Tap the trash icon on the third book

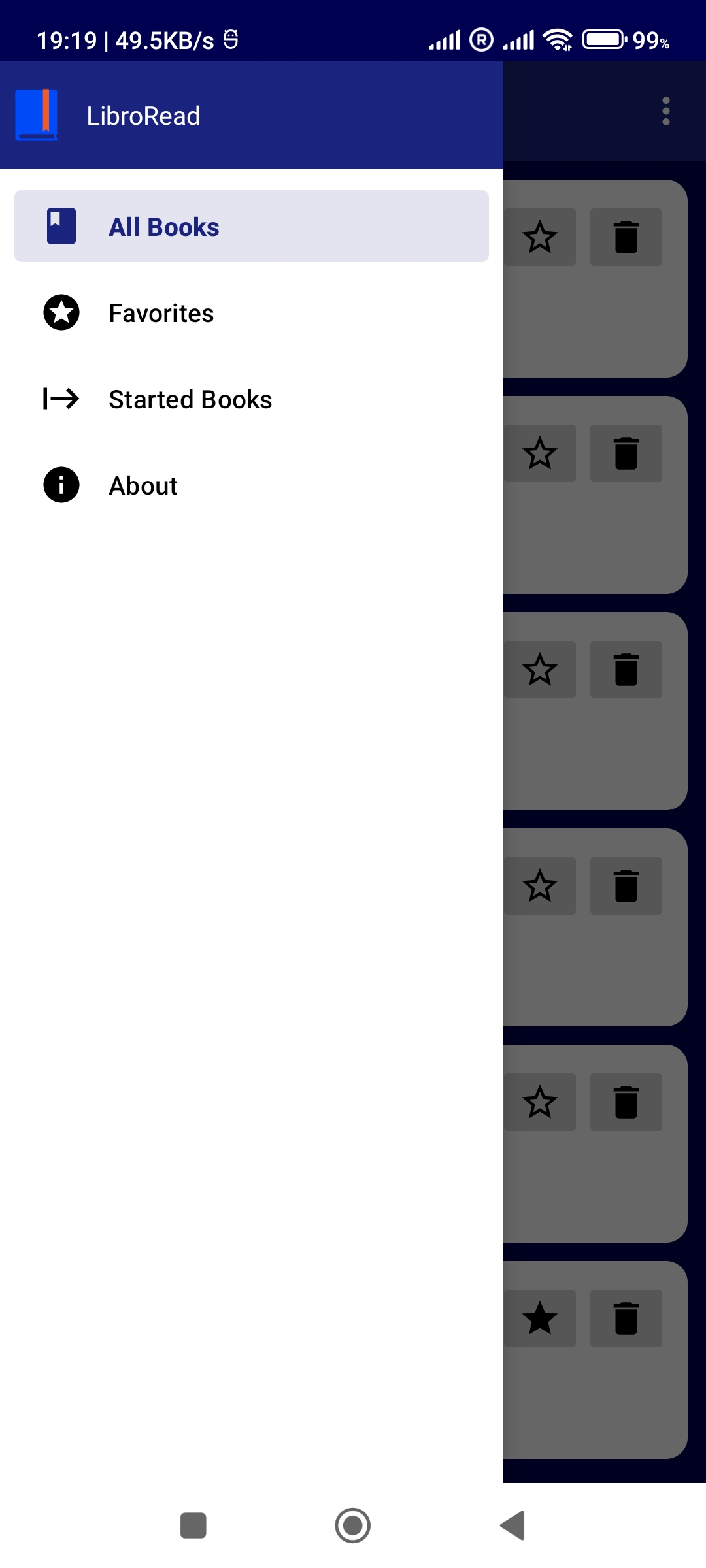pyautogui.click(x=626, y=668)
